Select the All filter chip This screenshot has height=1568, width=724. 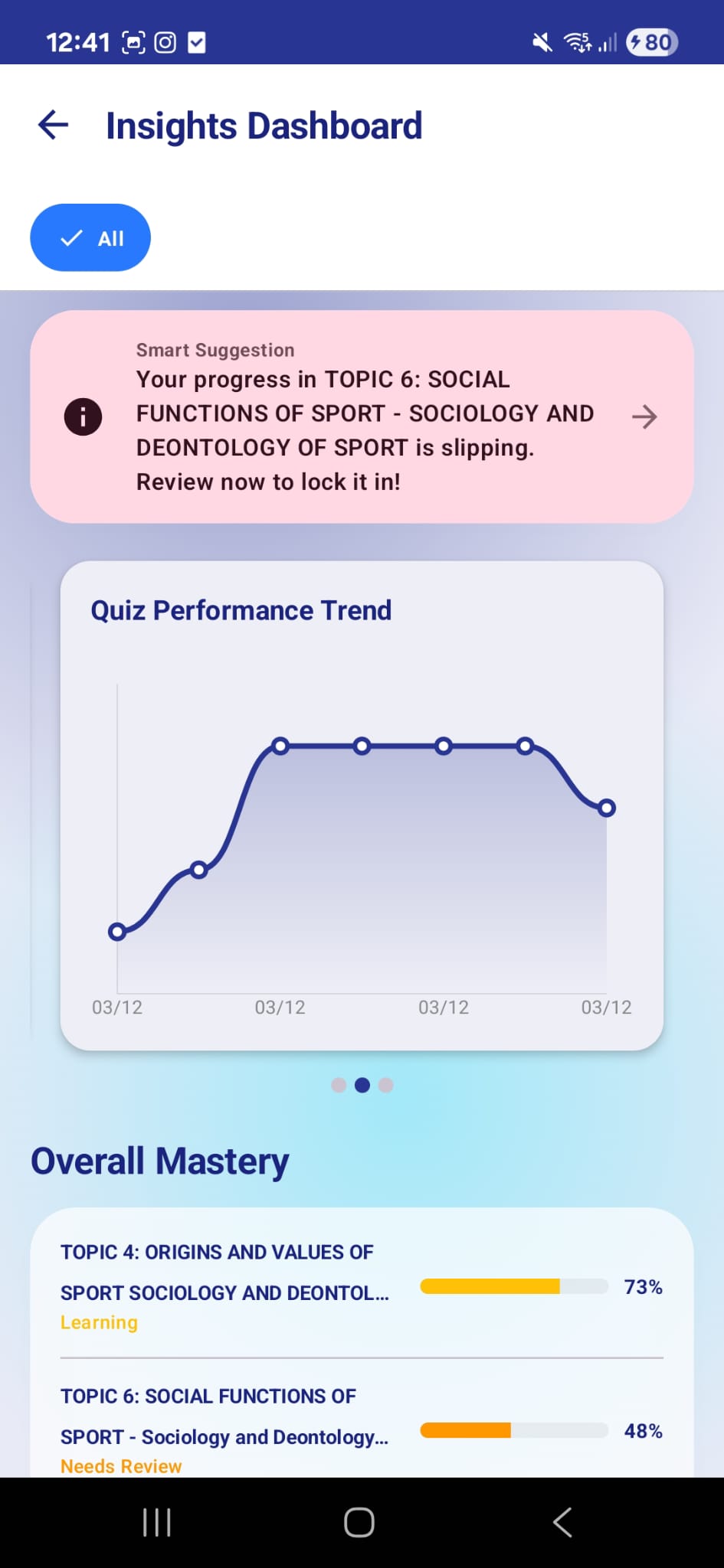[x=90, y=238]
